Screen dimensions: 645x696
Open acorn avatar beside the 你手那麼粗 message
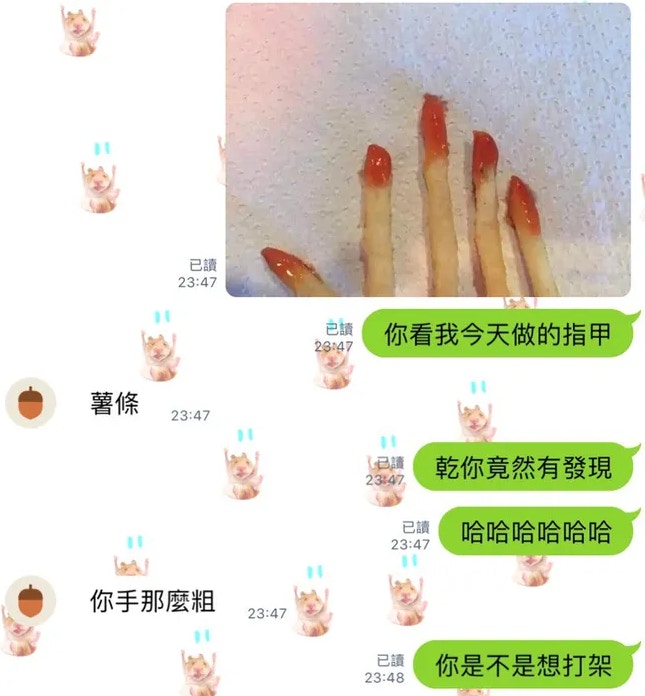tap(31, 601)
